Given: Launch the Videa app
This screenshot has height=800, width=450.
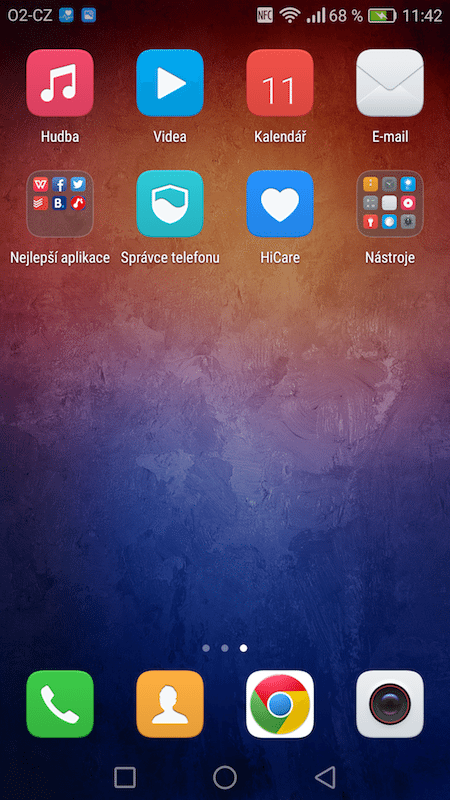Looking at the screenshot, I should click(x=170, y=83).
